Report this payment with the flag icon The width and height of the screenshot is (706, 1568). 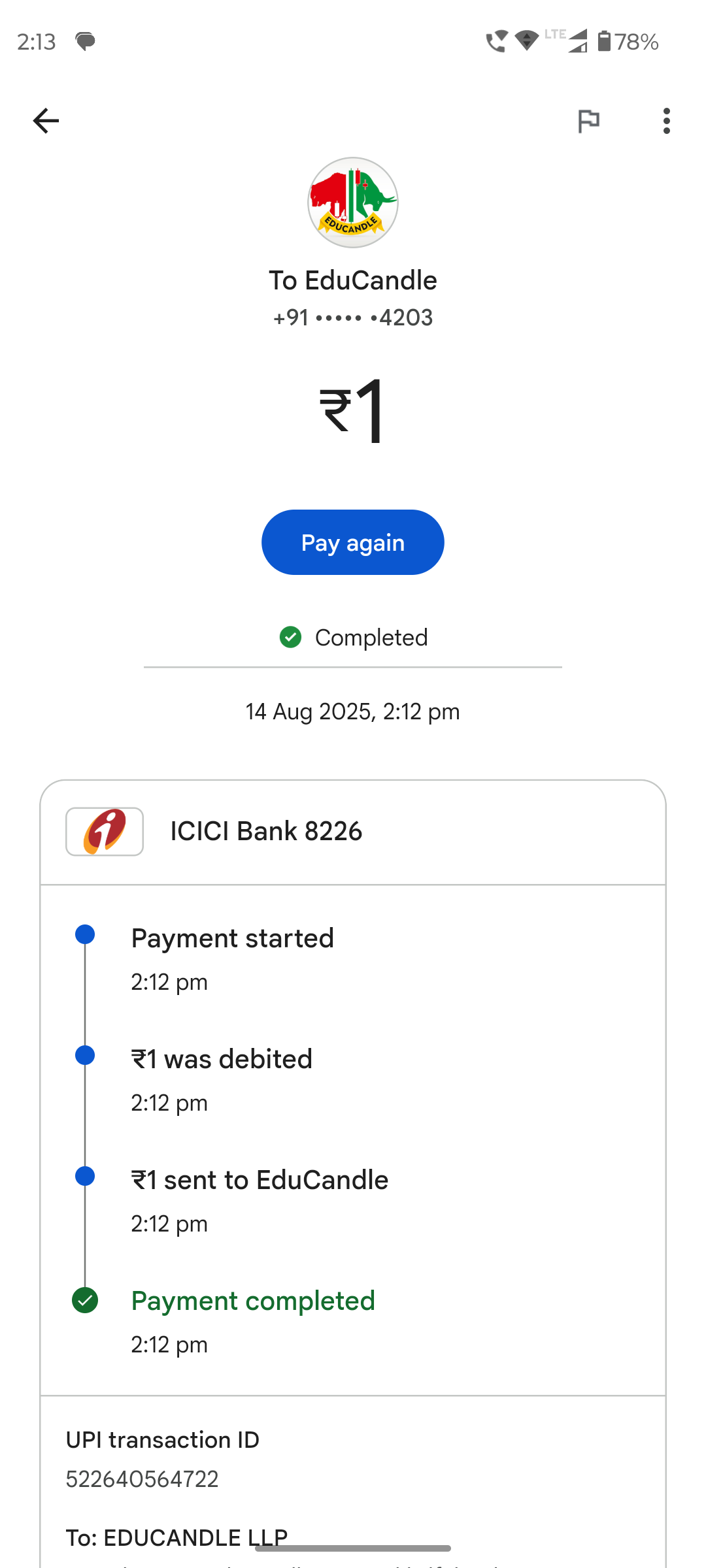click(x=588, y=121)
